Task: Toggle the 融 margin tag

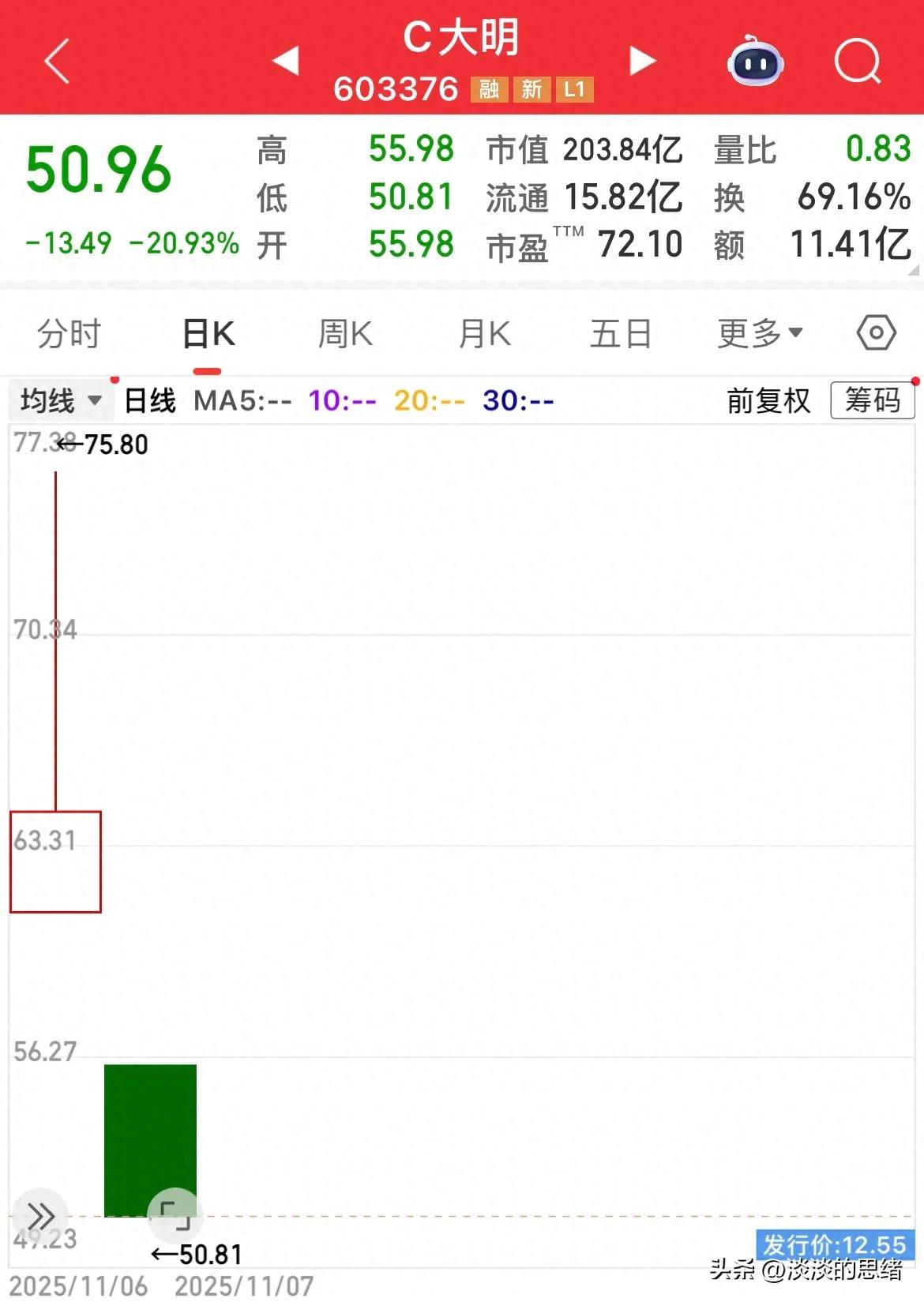Action: [x=490, y=91]
